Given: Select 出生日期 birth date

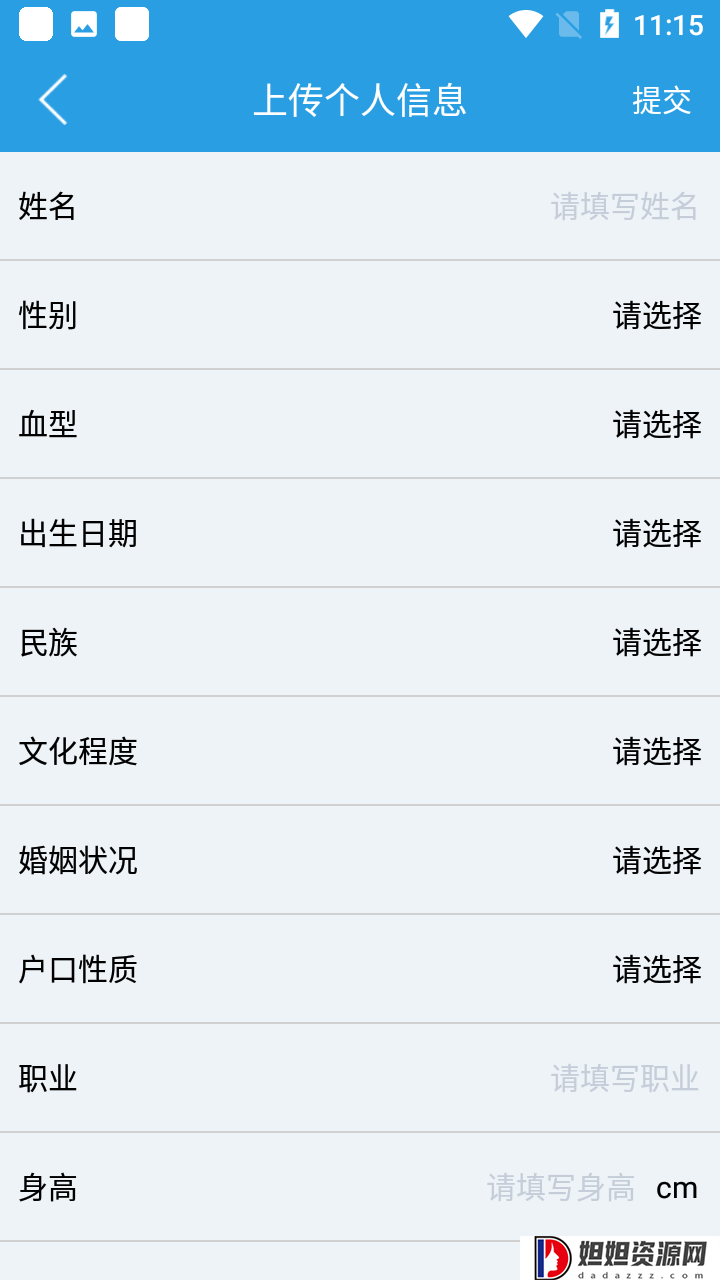Looking at the screenshot, I should (x=360, y=533).
